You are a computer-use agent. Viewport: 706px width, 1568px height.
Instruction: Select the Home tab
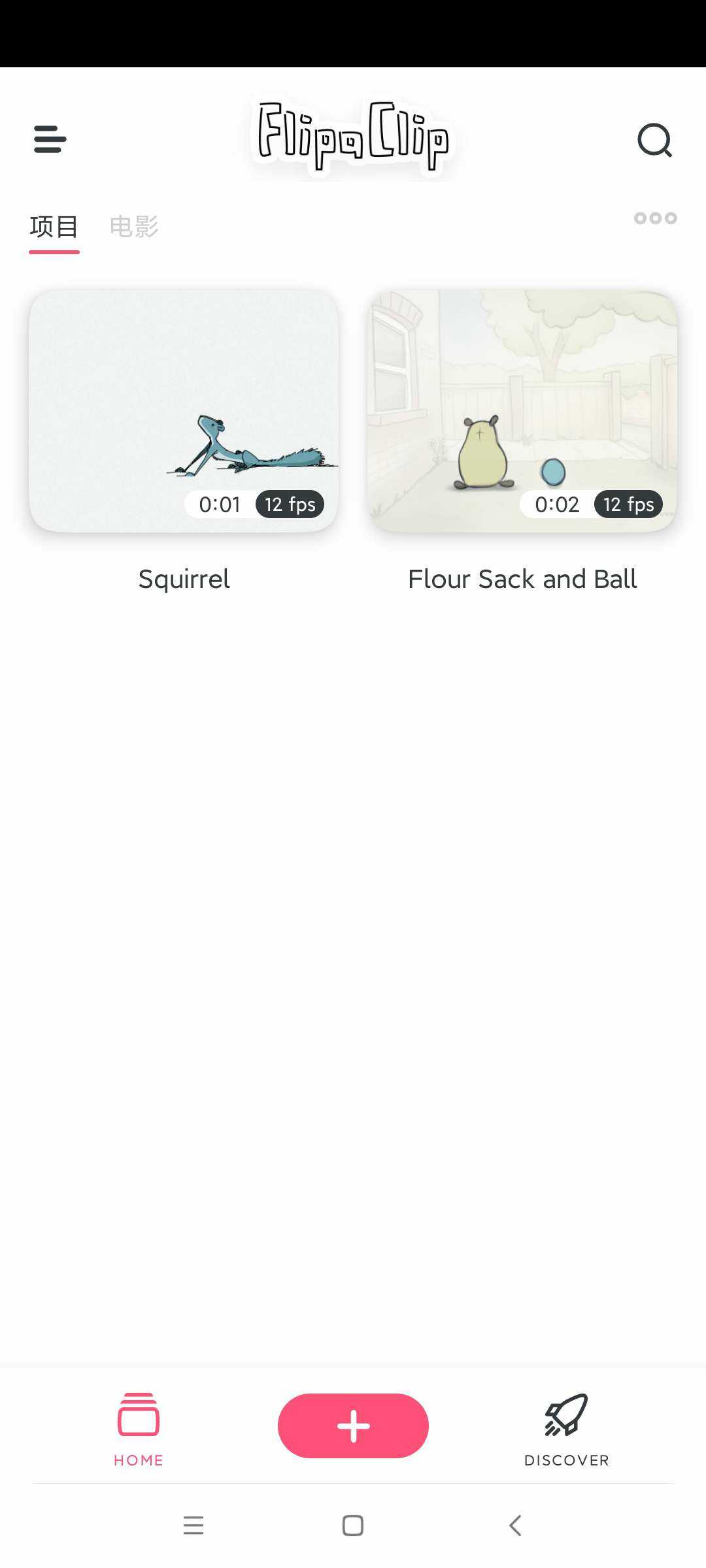pyautogui.click(x=139, y=1429)
